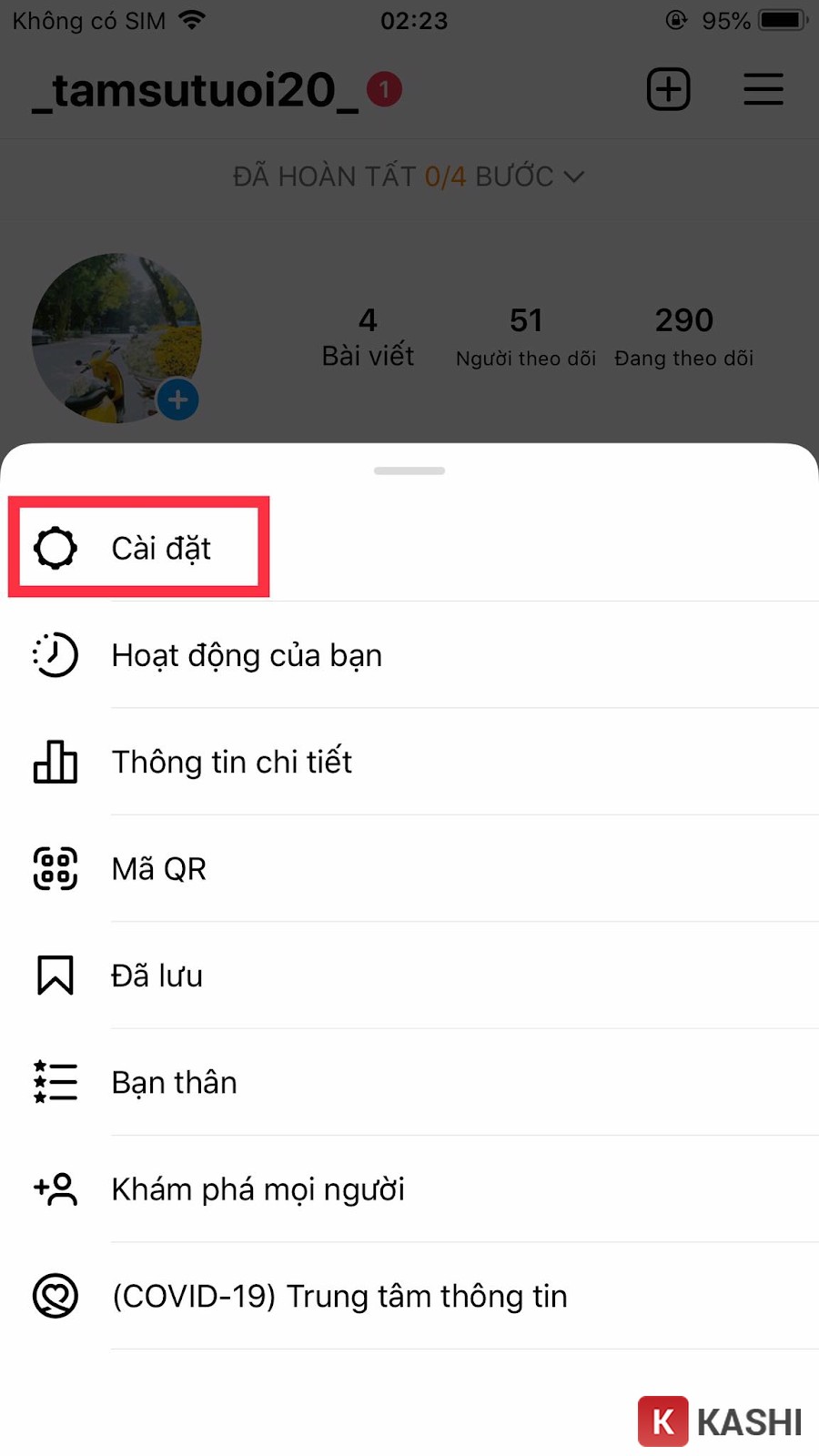This screenshot has height=1456, width=819.
Task: Open the COVID-19 heart info icon
Action: [55, 1296]
